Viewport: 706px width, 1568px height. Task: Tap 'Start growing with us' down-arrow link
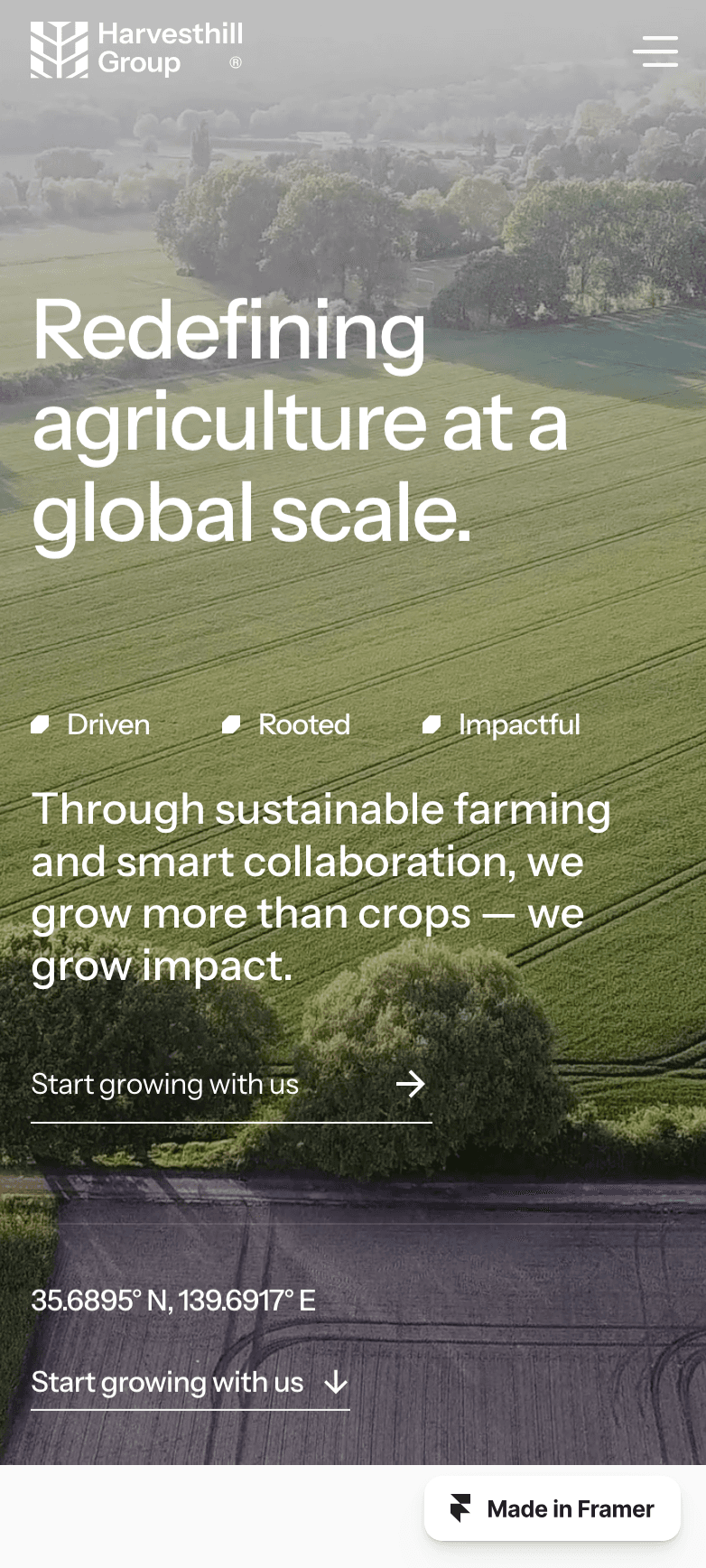click(x=190, y=1384)
